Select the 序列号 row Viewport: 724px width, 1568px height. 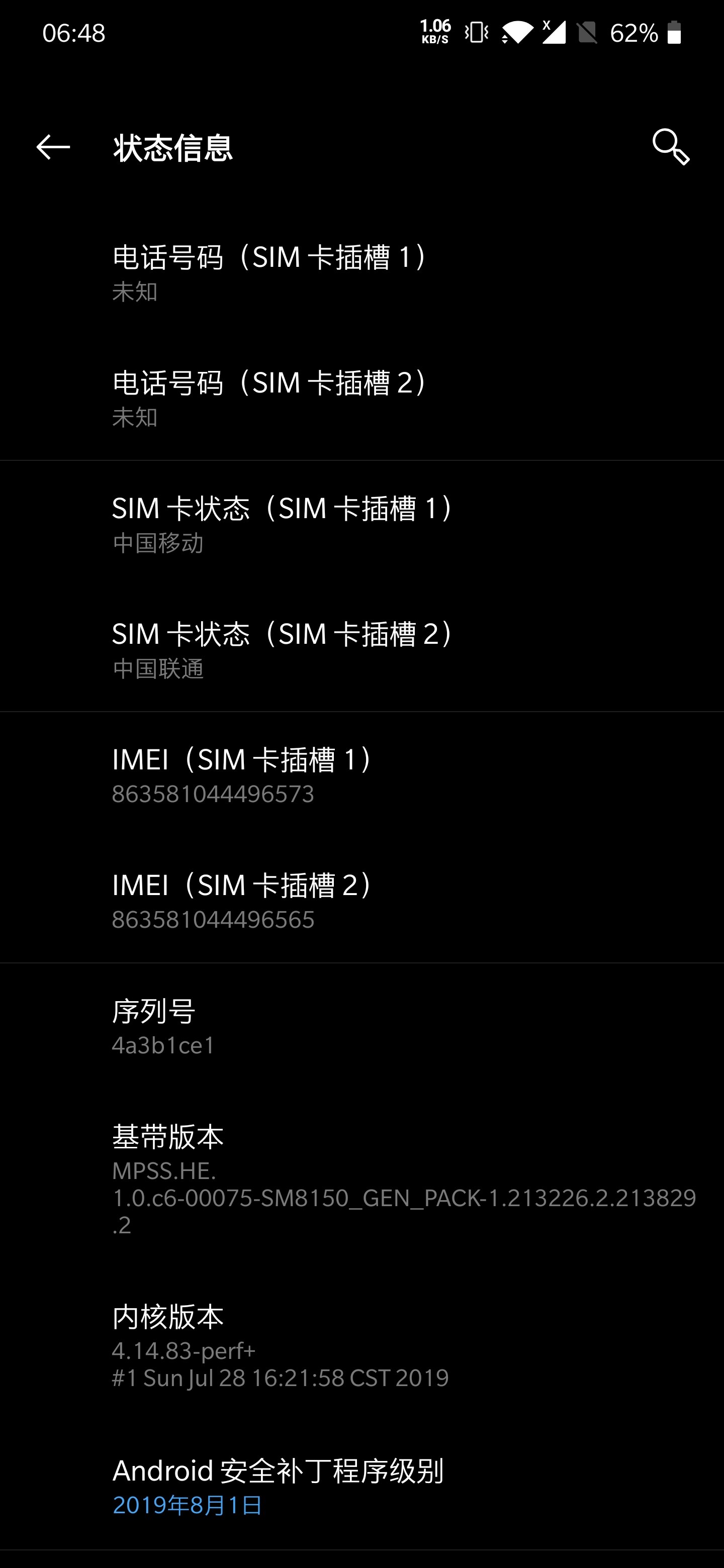pyautogui.click(x=361, y=1026)
